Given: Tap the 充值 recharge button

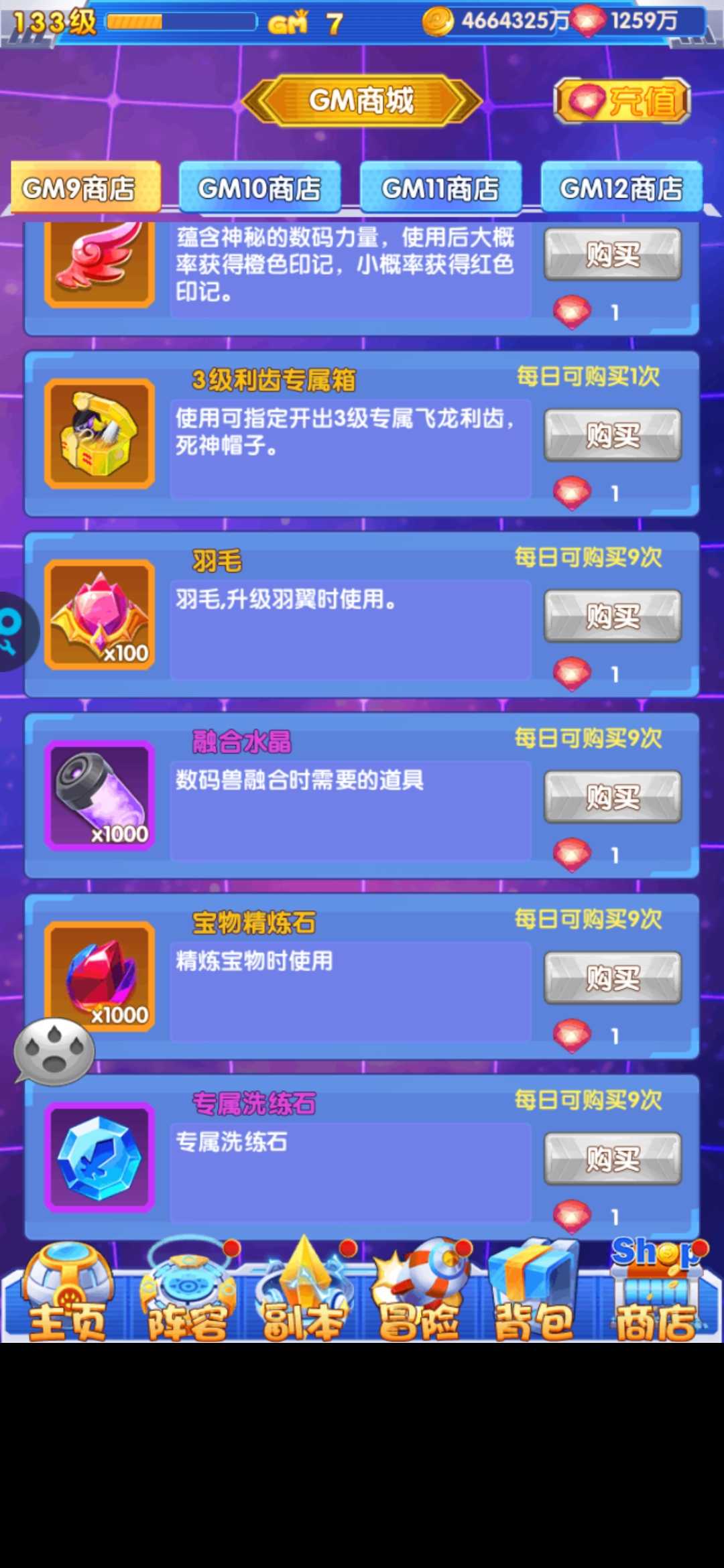Looking at the screenshot, I should coord(622,101).
